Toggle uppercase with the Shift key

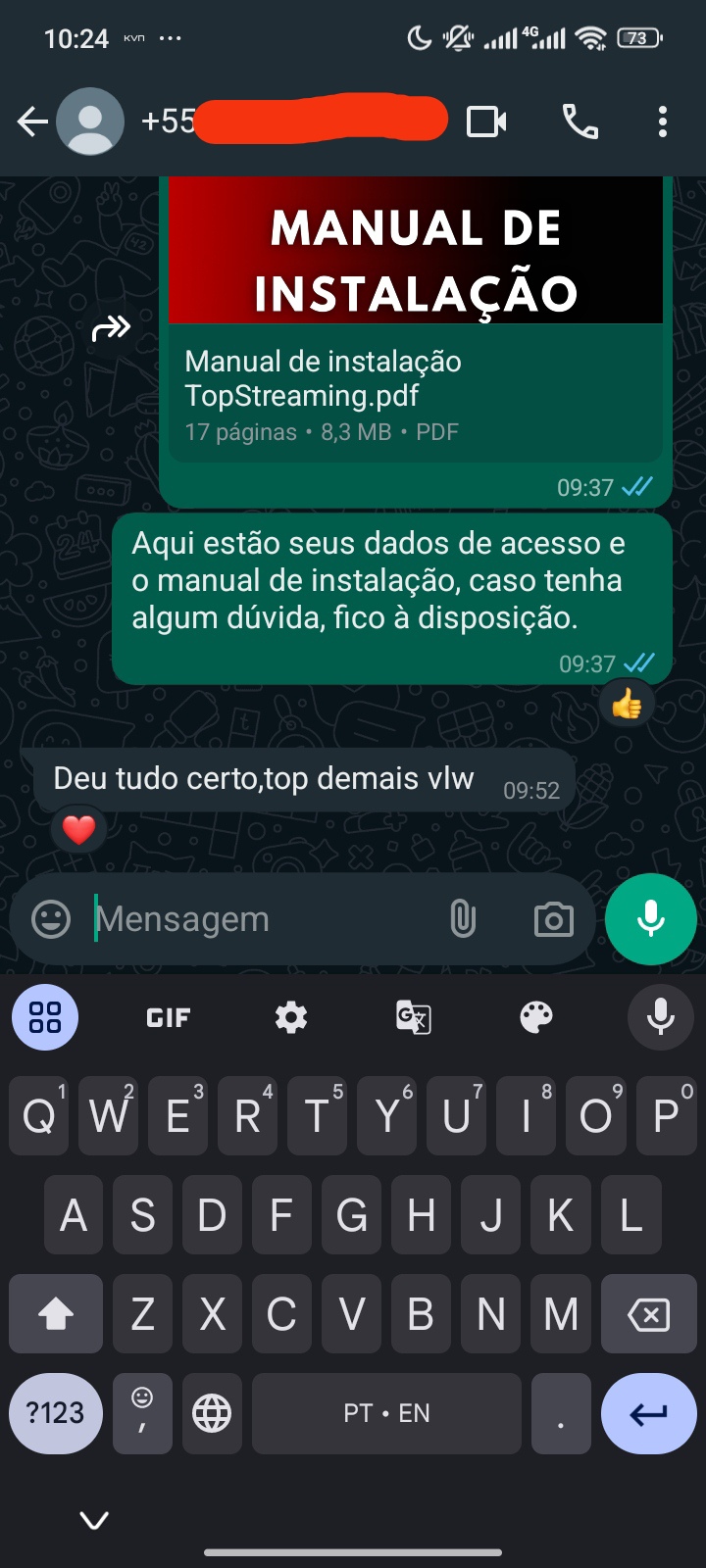pos(55,1313)
